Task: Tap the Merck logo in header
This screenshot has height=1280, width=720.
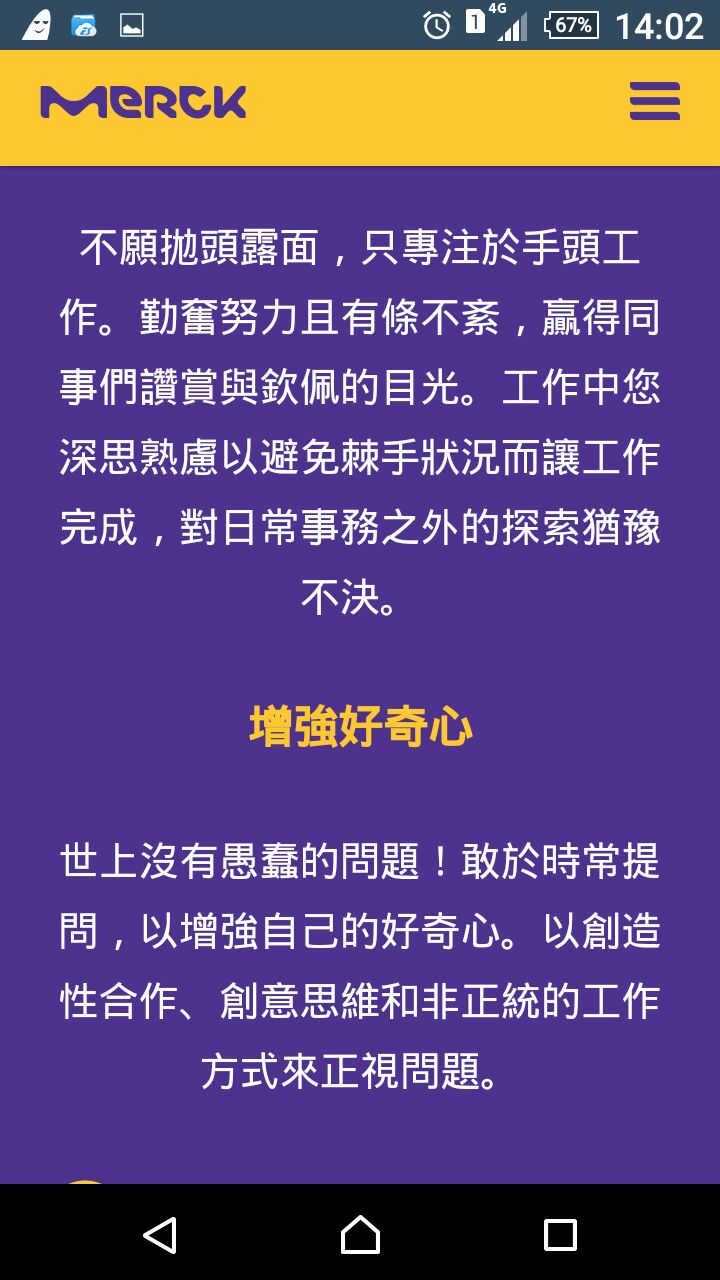Action: pos(143,102)
